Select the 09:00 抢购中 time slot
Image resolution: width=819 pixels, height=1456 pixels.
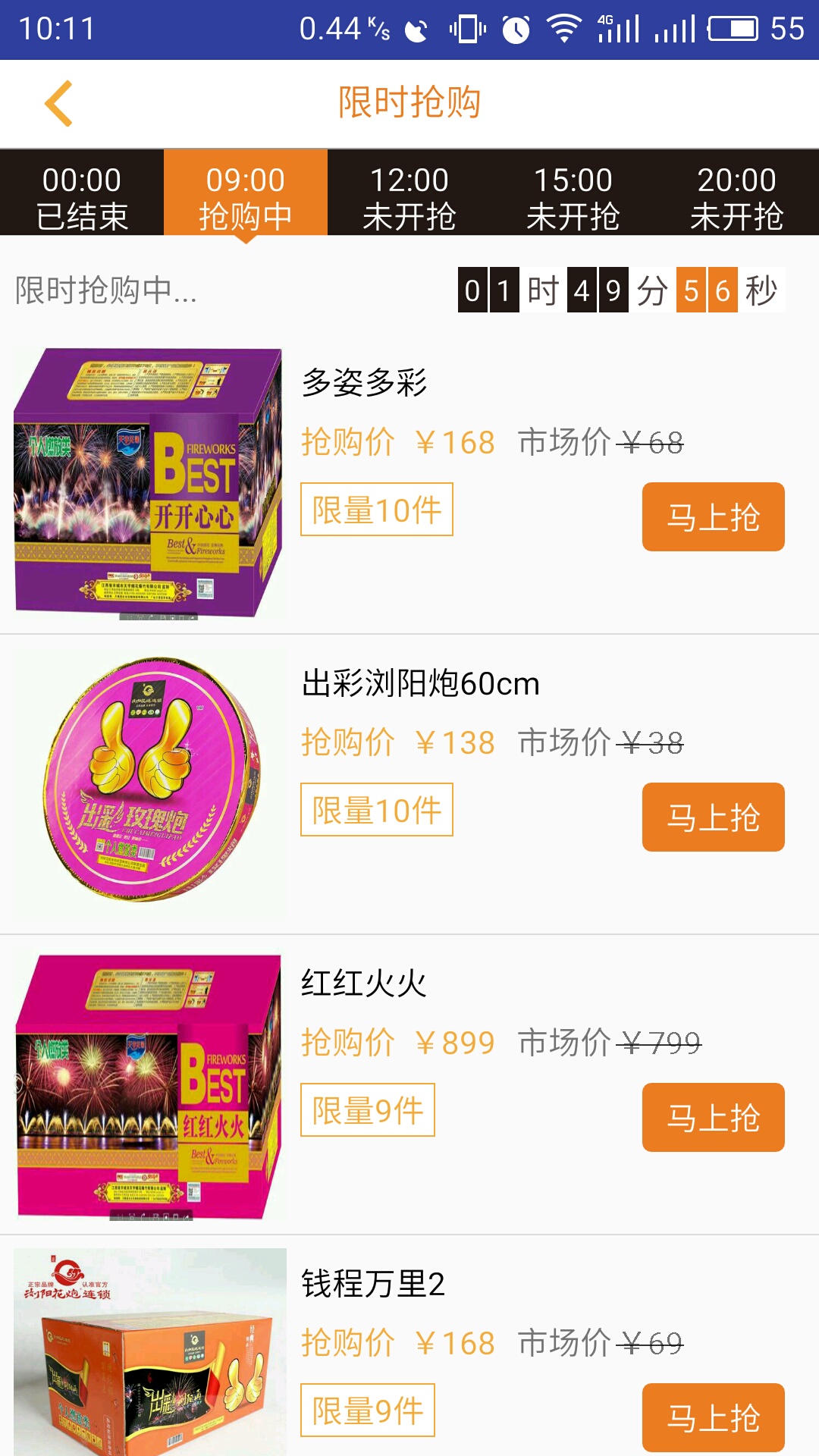point(246,198)
